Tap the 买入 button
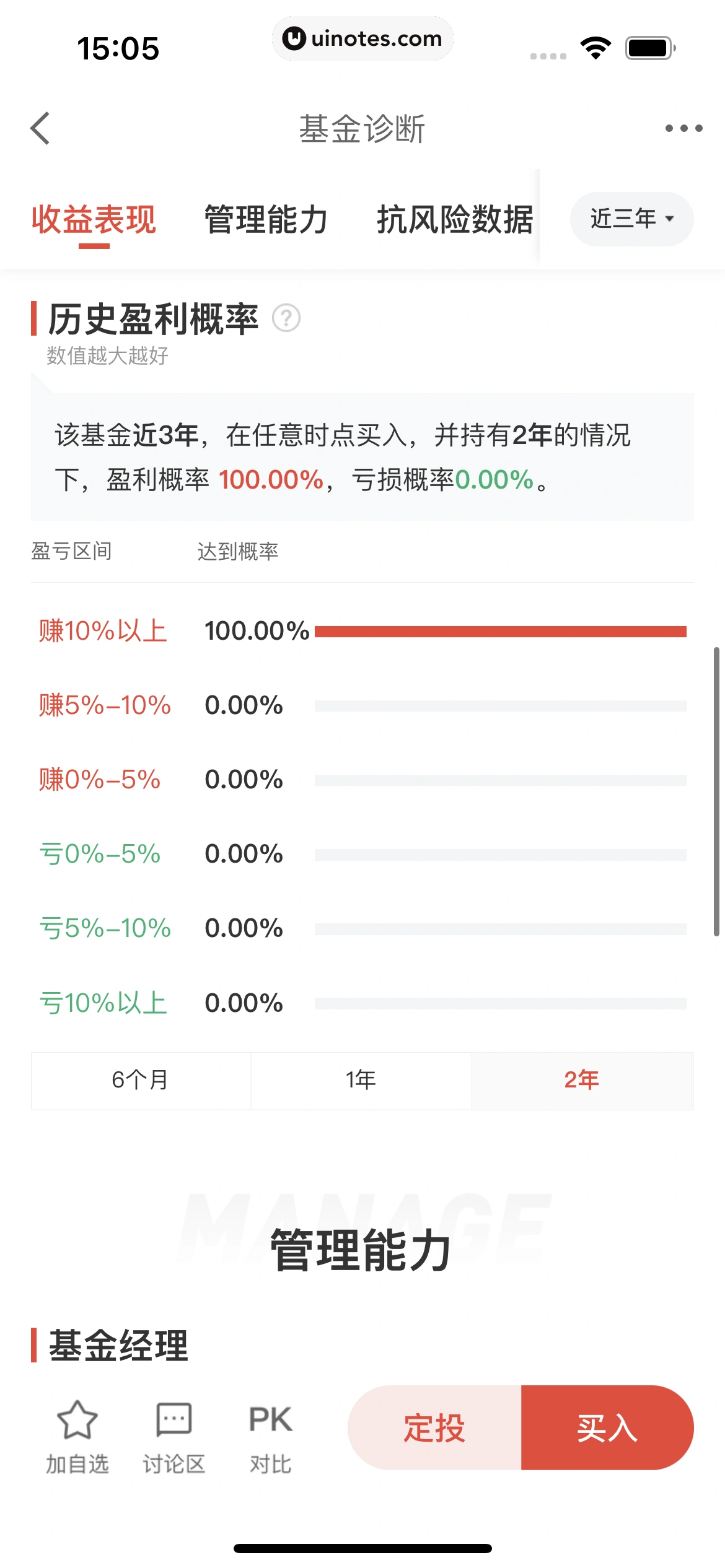This screenshot has height=1568, width=725. point(607,1427)
